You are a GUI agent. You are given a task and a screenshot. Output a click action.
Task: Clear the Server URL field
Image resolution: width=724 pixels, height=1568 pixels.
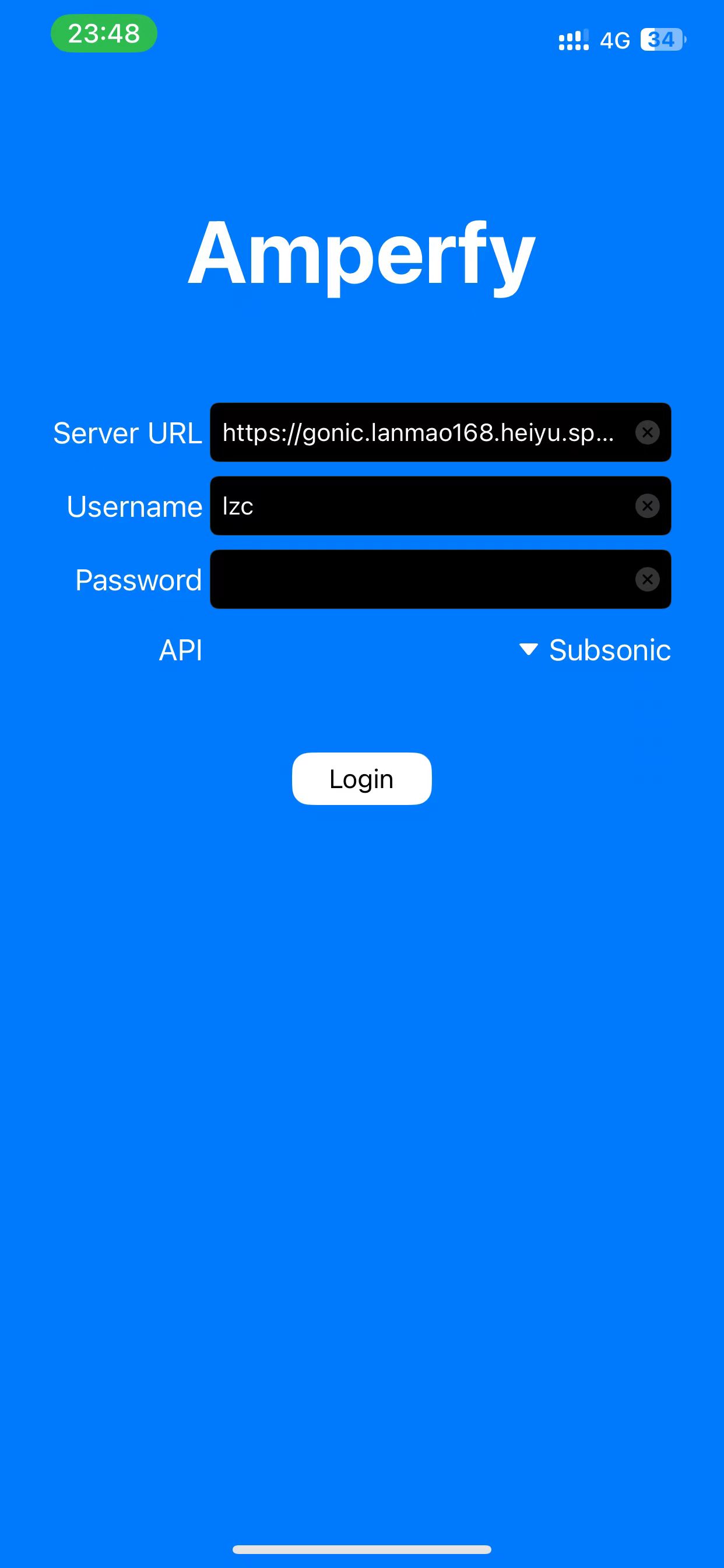(x=647, y=432)
